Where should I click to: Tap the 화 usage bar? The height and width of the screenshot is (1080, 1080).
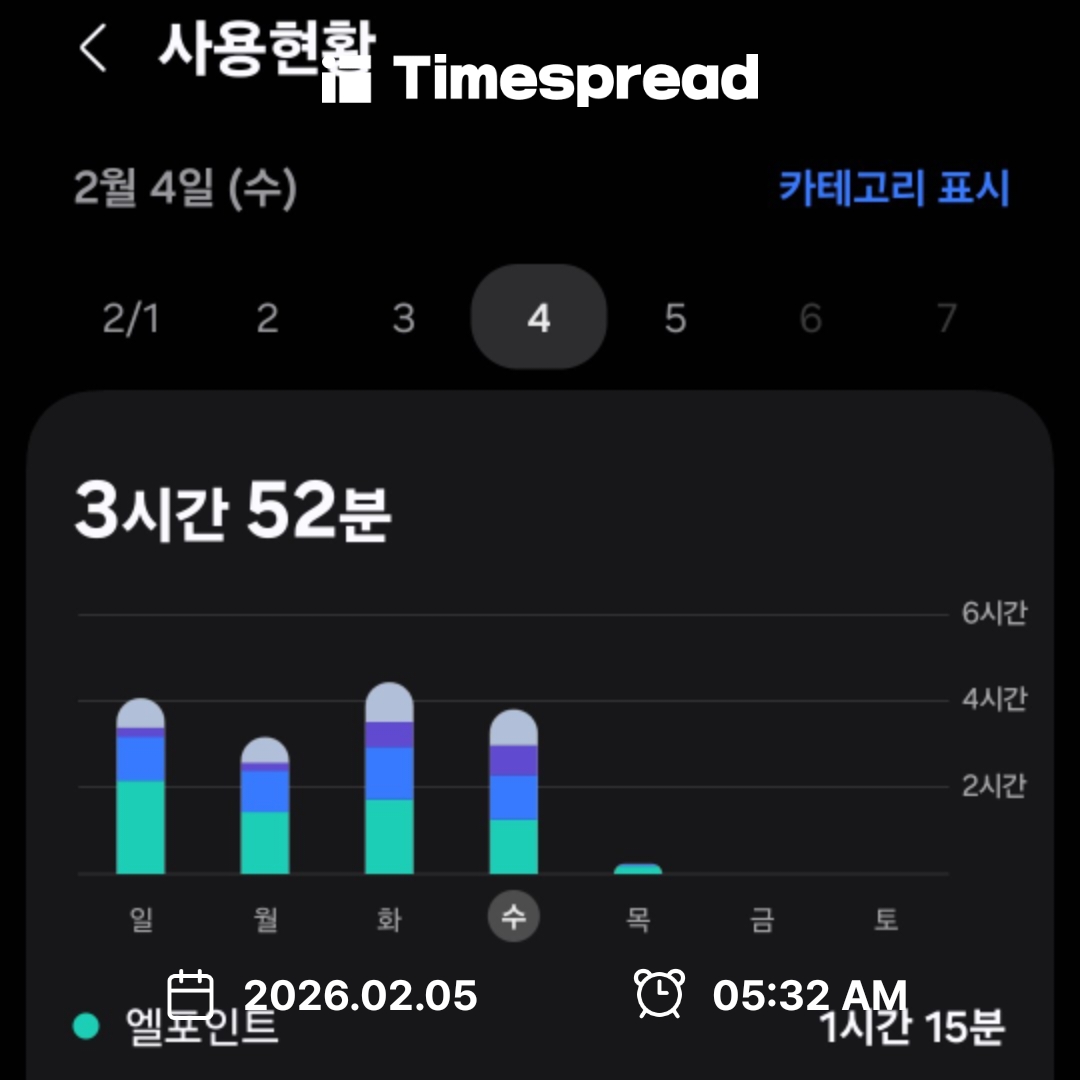tap(389, 779)
